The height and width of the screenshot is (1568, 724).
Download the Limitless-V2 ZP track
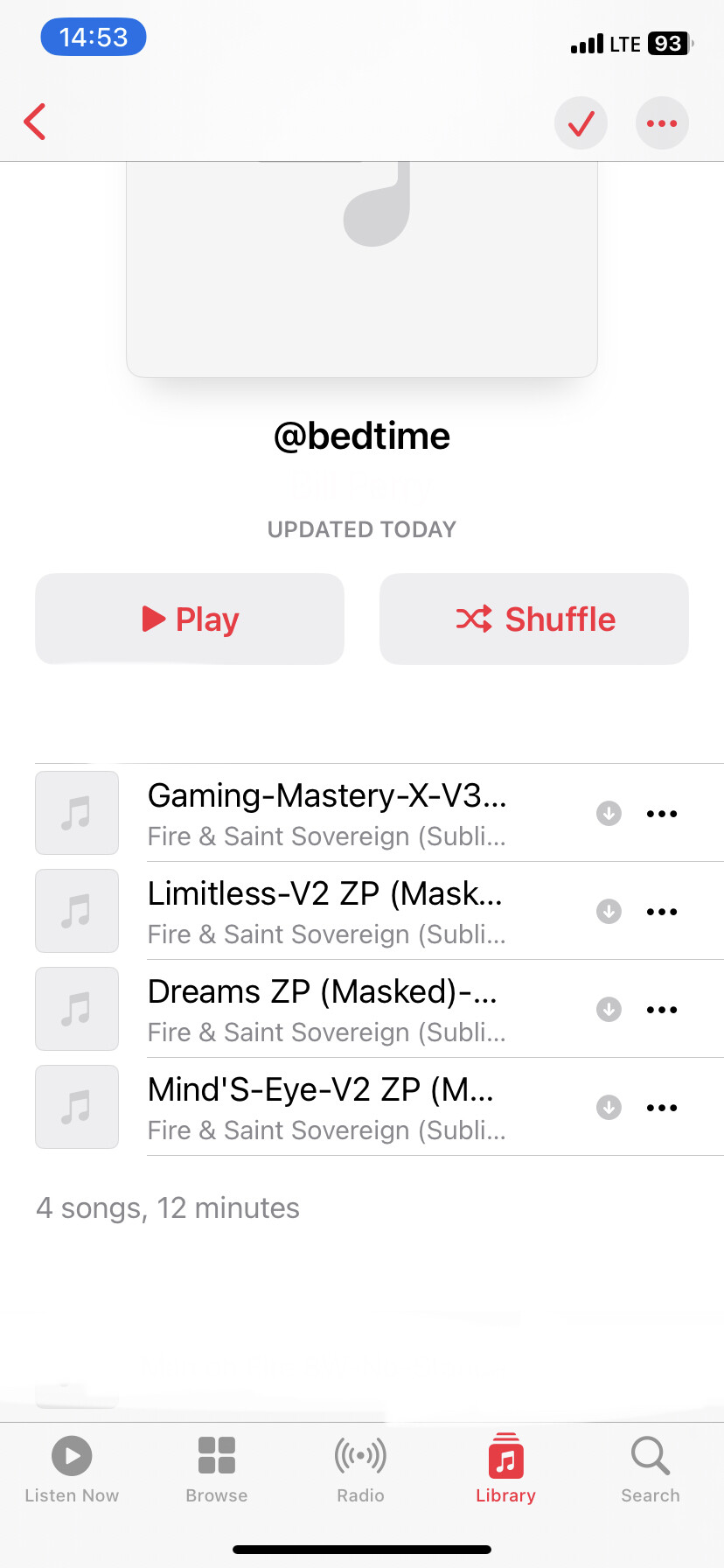[x=609, y=912]
